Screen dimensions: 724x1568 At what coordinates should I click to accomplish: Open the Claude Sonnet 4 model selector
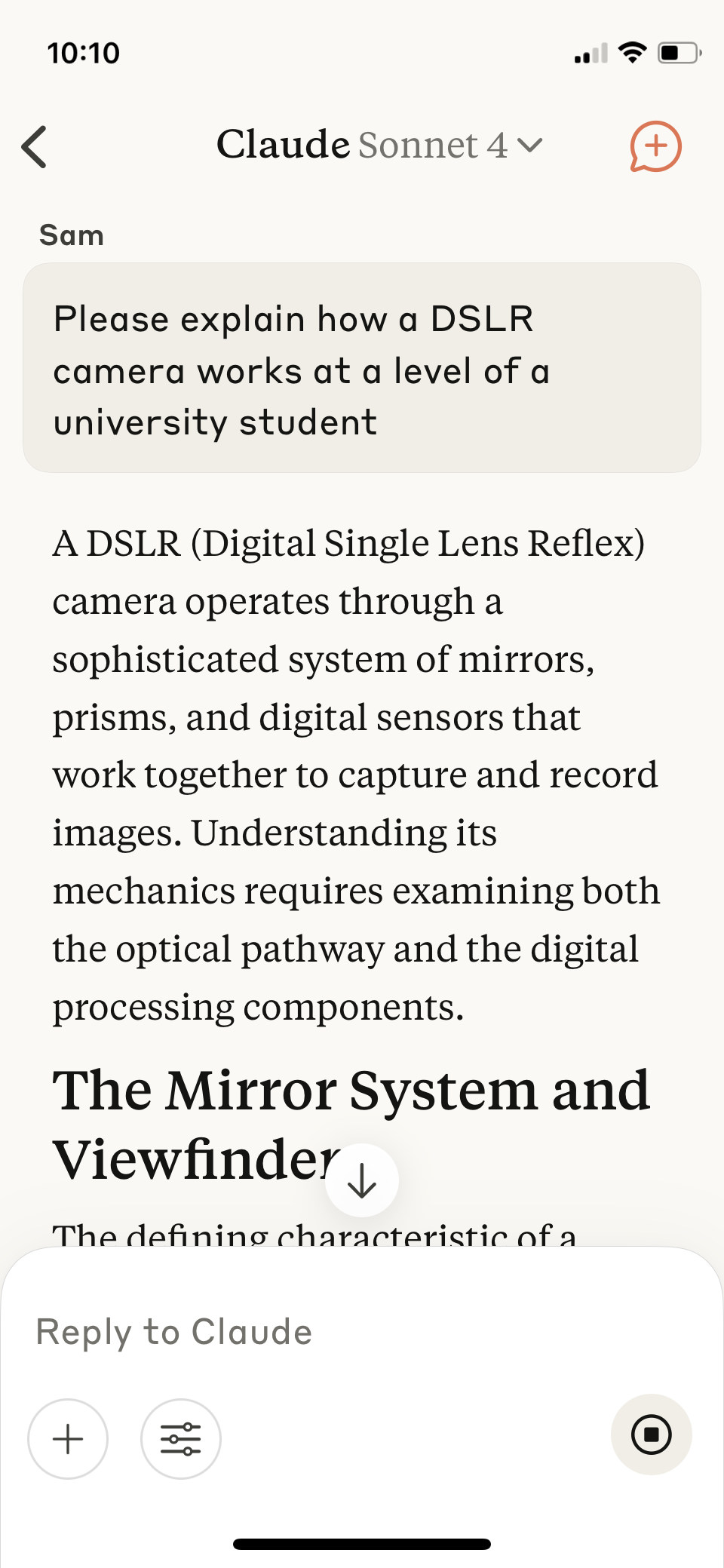coord(379,145)
